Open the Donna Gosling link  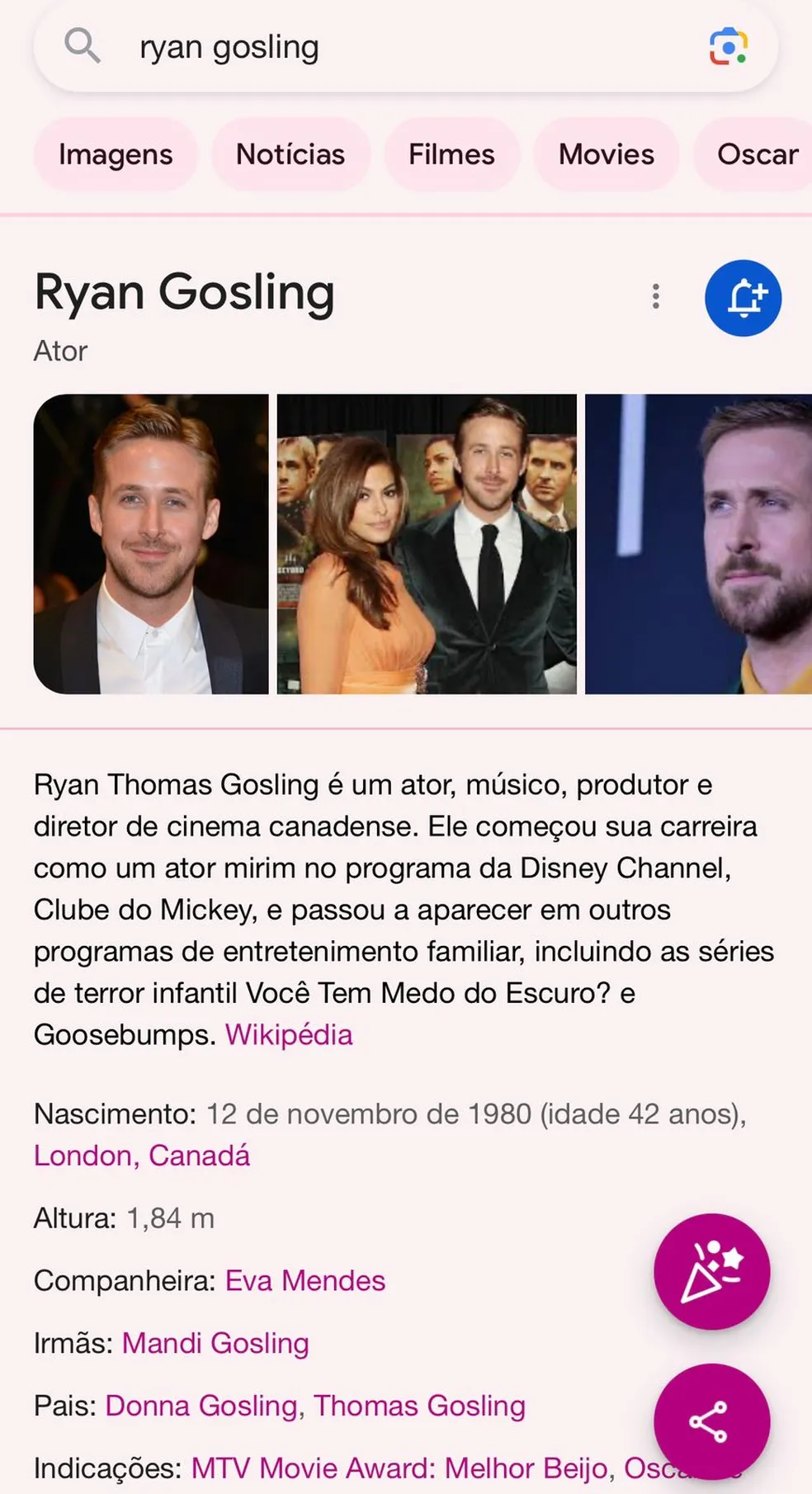coord(201,1406)
